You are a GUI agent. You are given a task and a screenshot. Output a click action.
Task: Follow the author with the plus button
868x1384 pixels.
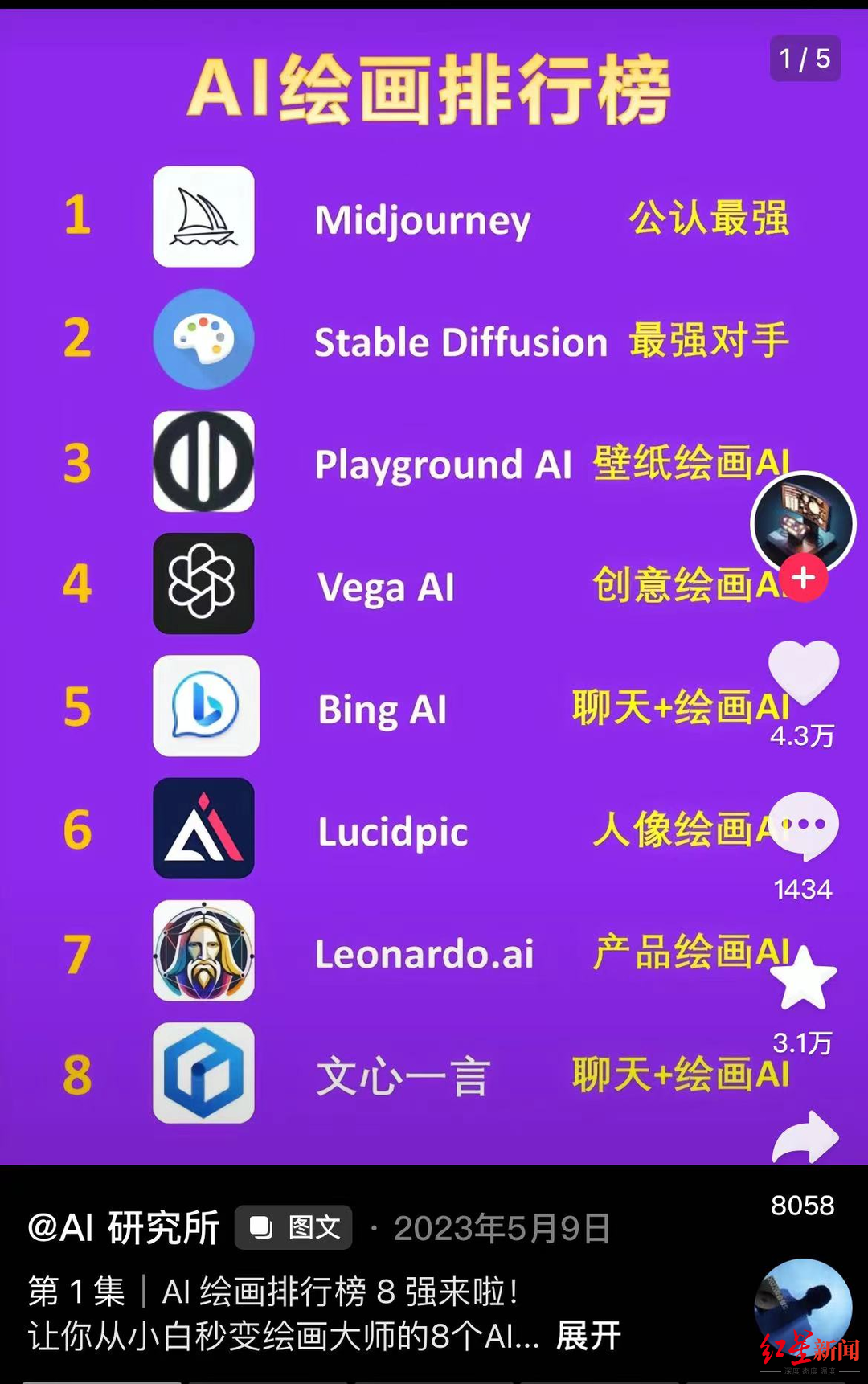coord(803,578)
